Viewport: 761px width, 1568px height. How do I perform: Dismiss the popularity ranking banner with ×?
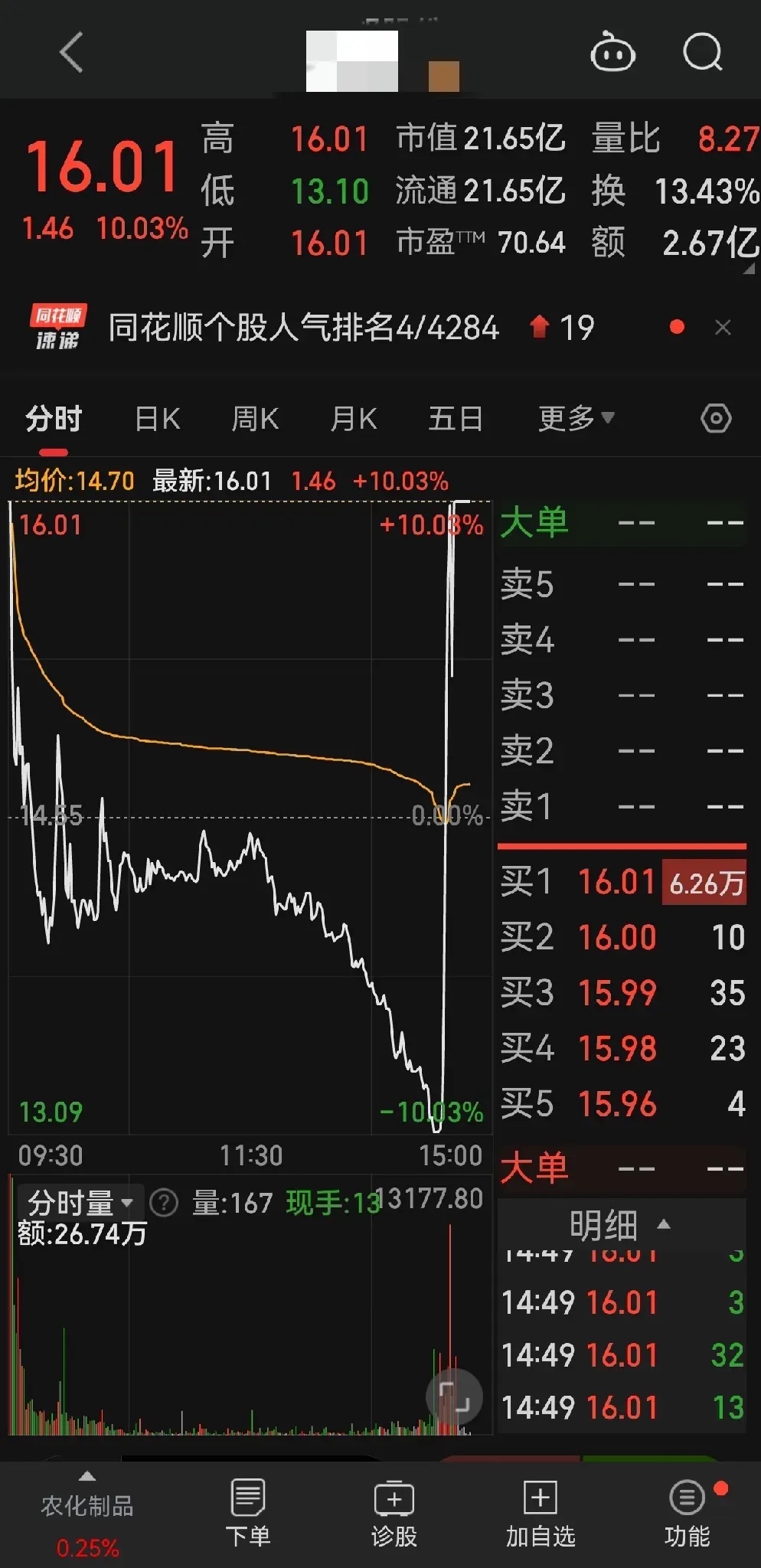click(723, 327)
